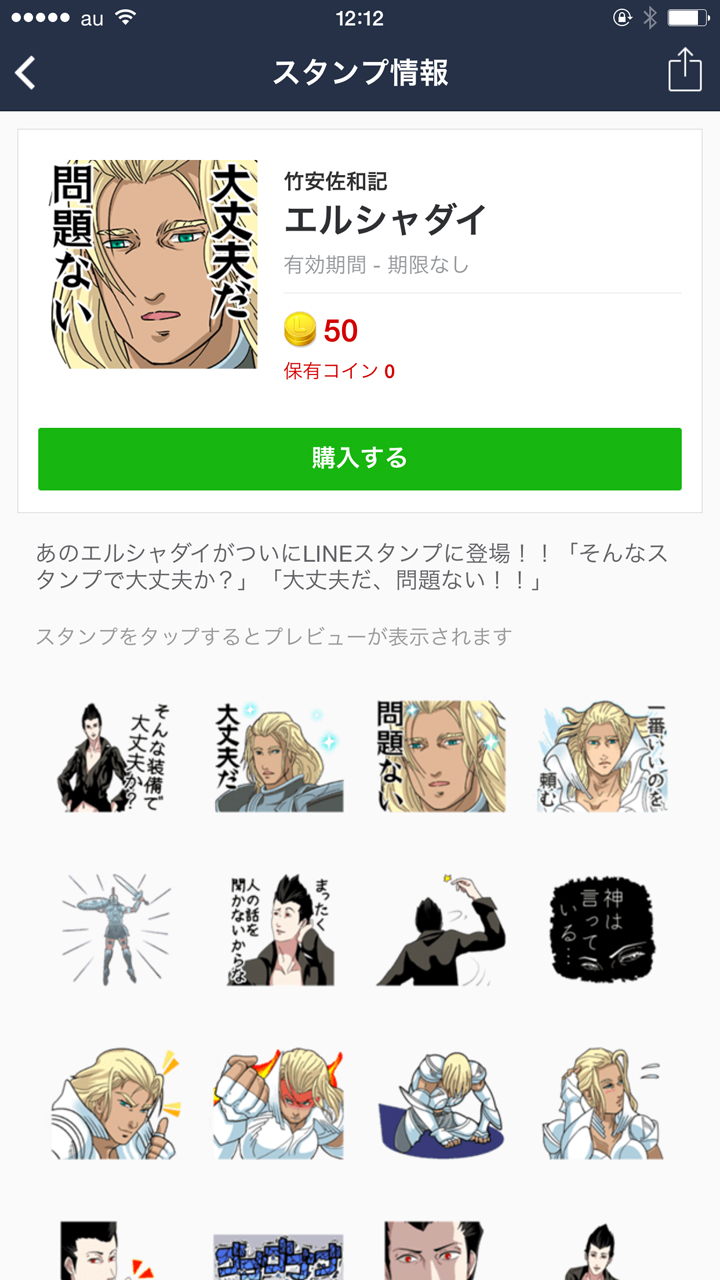The height and width of the screenshot is (1280, 720).
Task: Preview the blond man looking sideways sticker
Action: (603, 1103)
